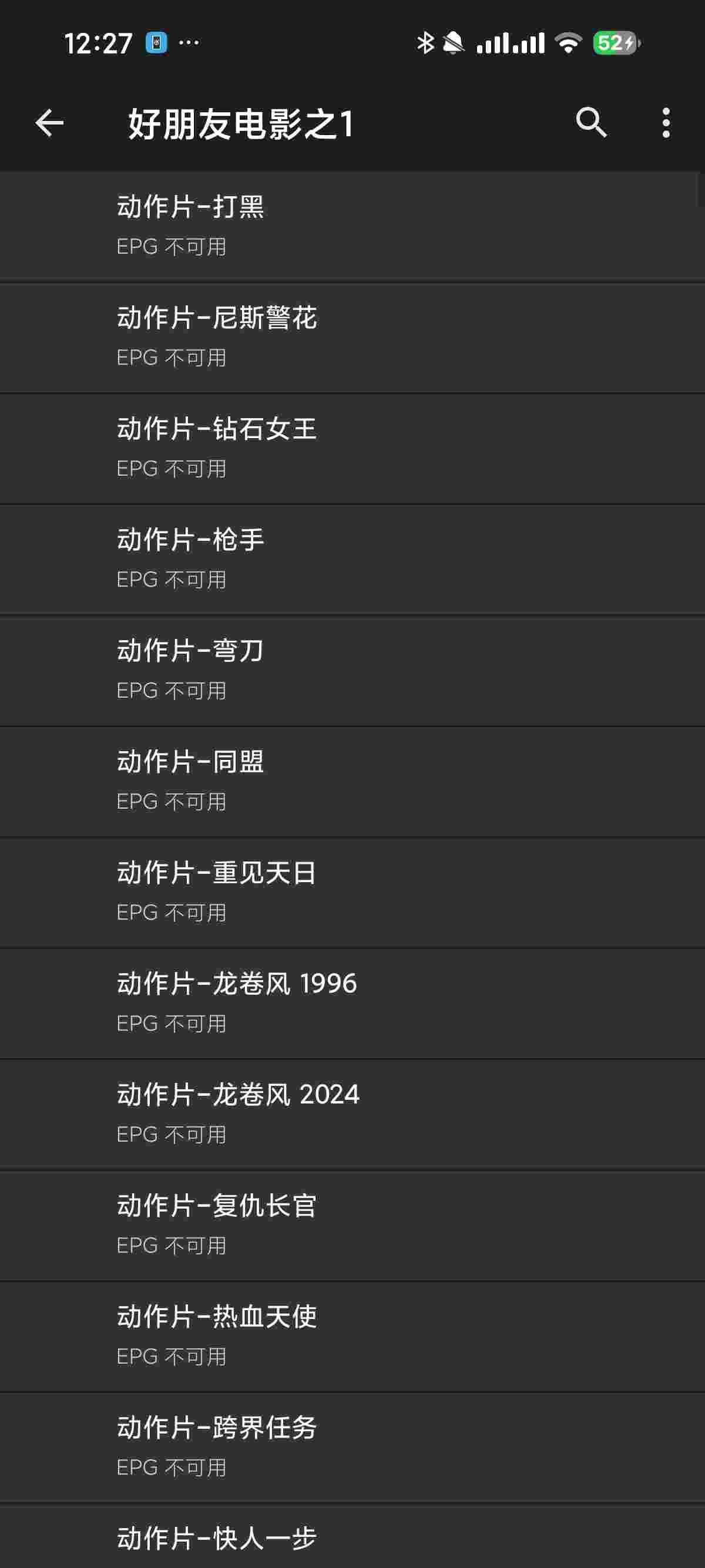
Task: Open search in the channel list
Action: (x=590, y=123)
